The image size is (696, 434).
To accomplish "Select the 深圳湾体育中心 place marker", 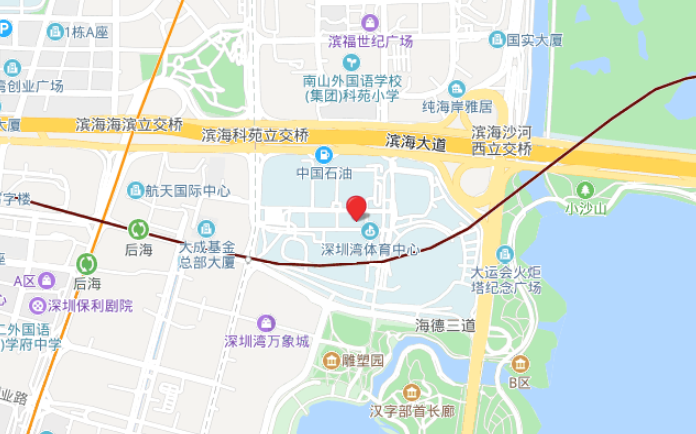I will coord(369,232).
